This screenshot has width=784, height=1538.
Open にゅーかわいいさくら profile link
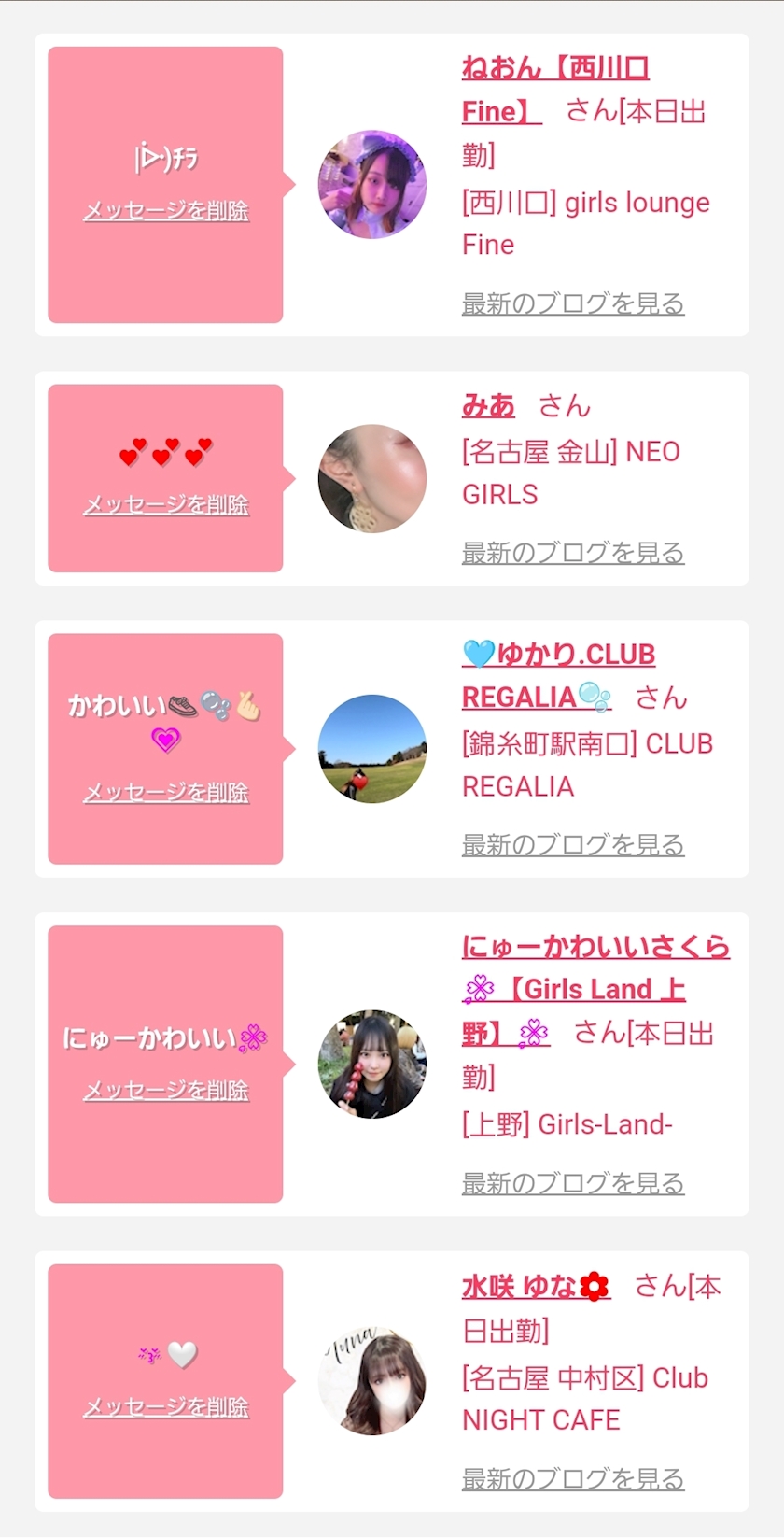[x=595, y=947]
